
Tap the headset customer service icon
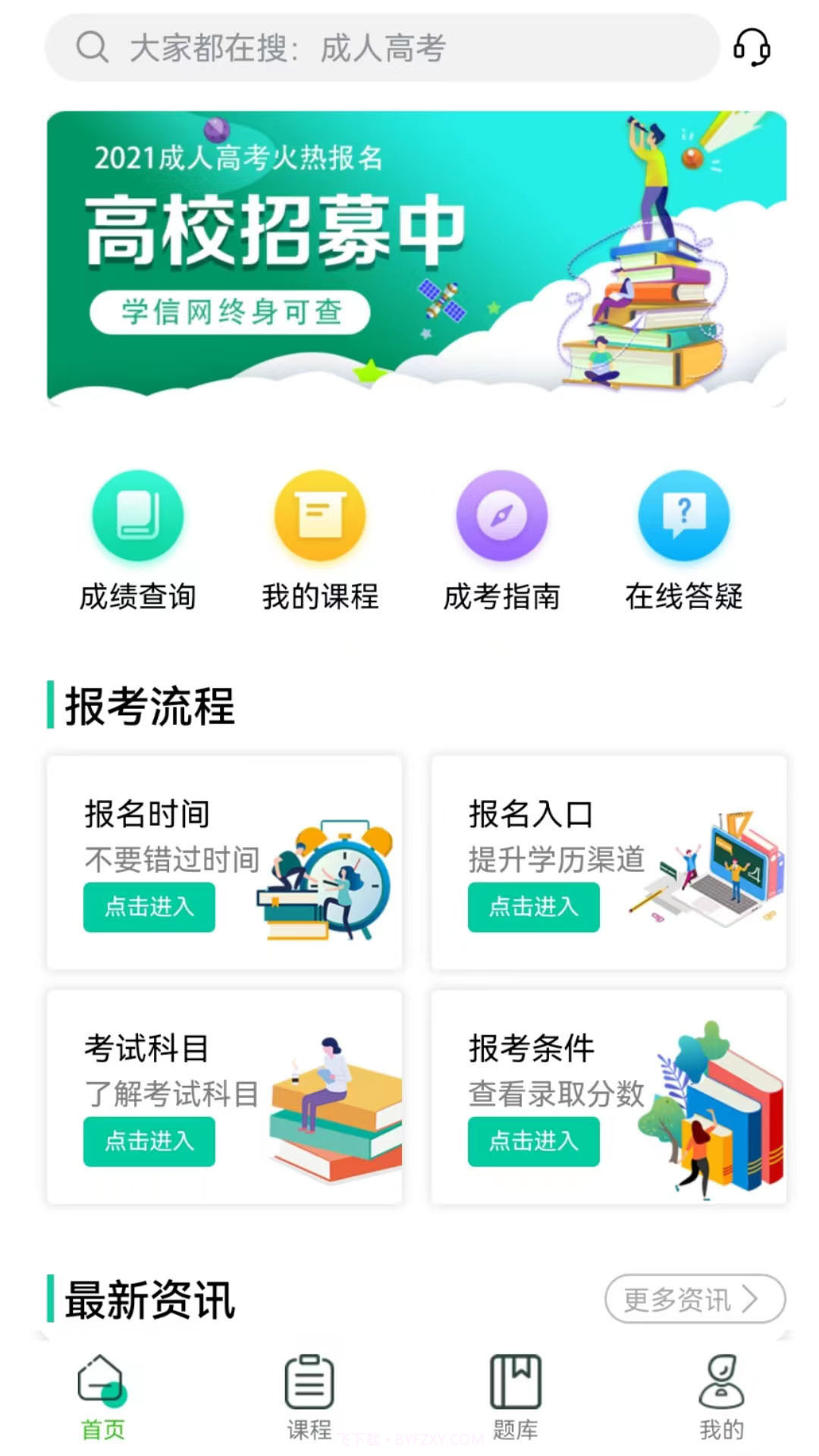pyautogui.click(x=753, y=49)
